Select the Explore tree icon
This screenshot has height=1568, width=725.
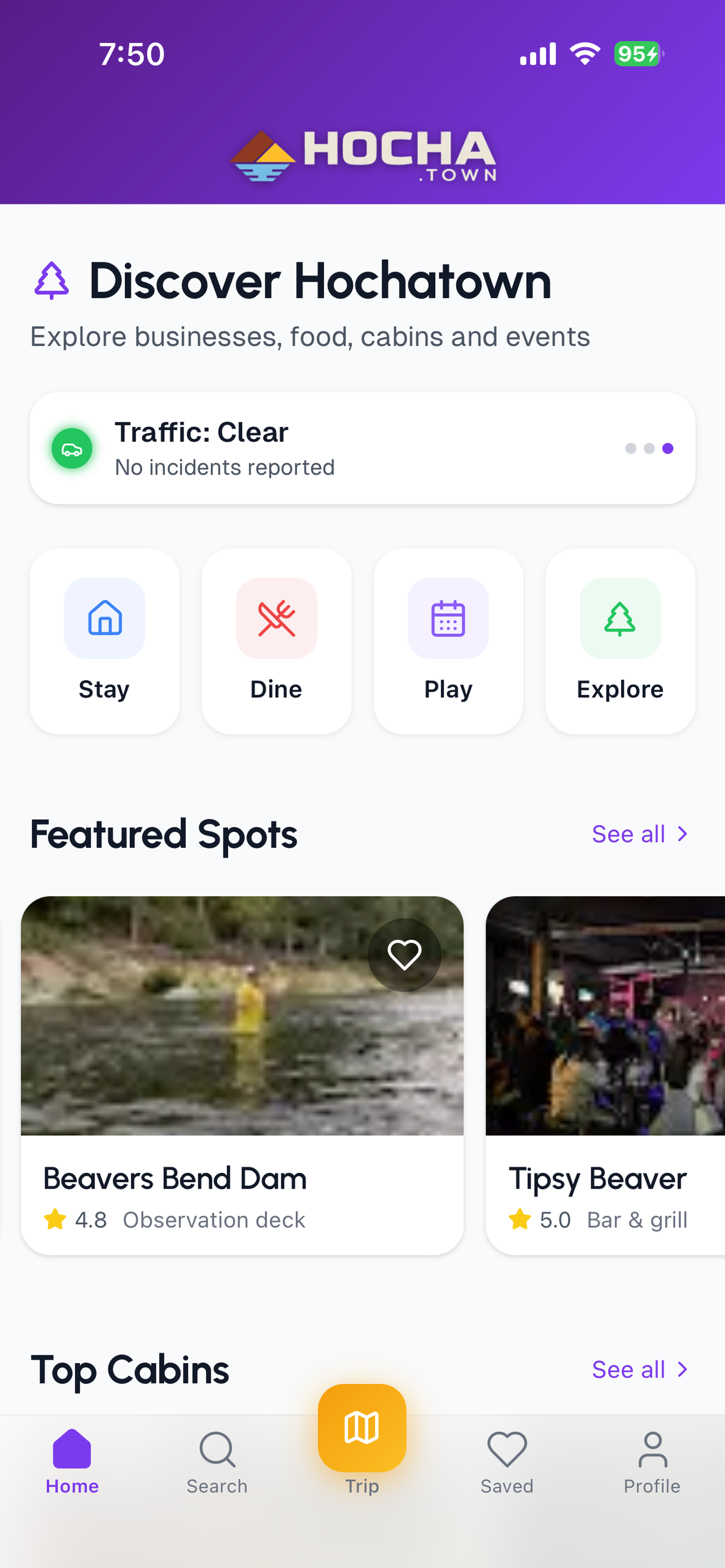[619, 619]
